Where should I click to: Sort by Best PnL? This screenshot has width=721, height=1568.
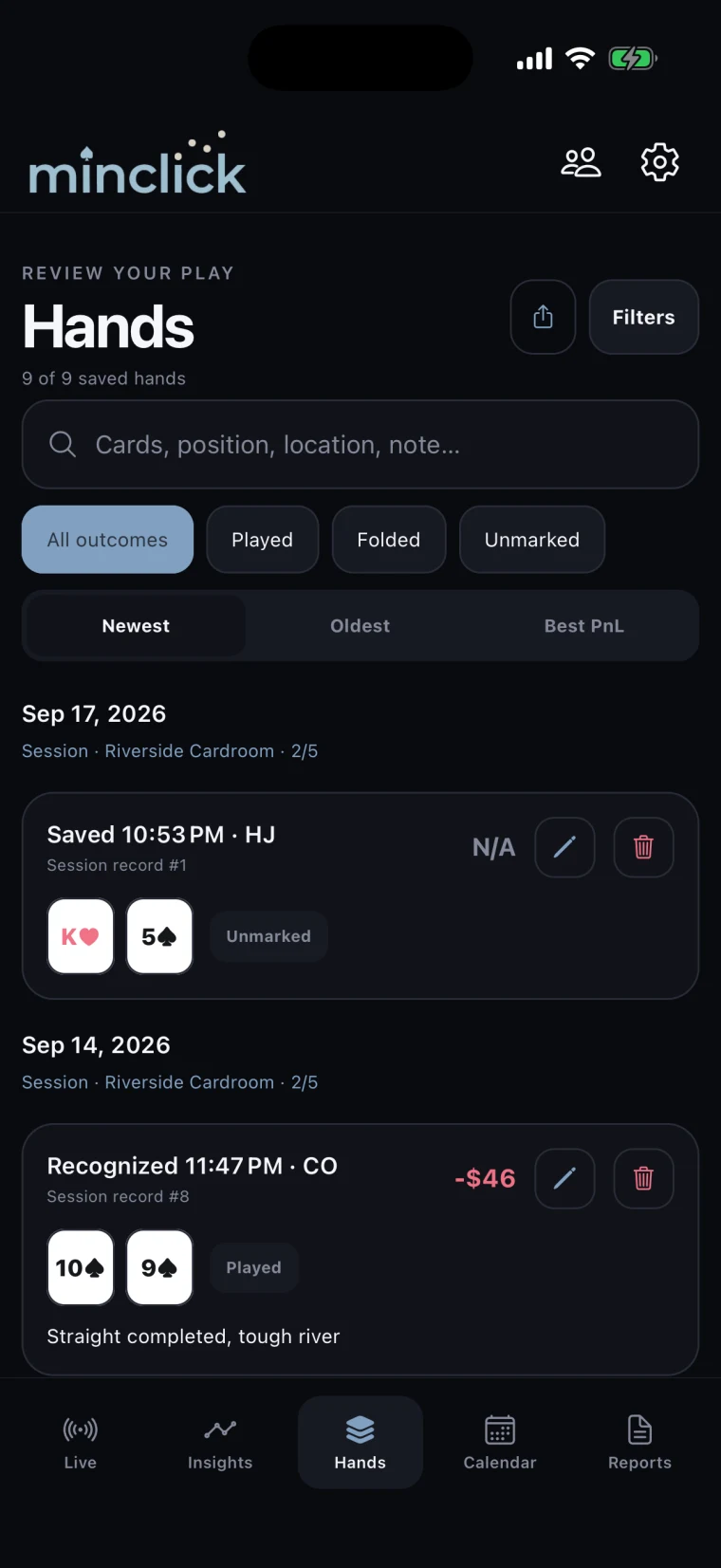[x=583, y=626]
